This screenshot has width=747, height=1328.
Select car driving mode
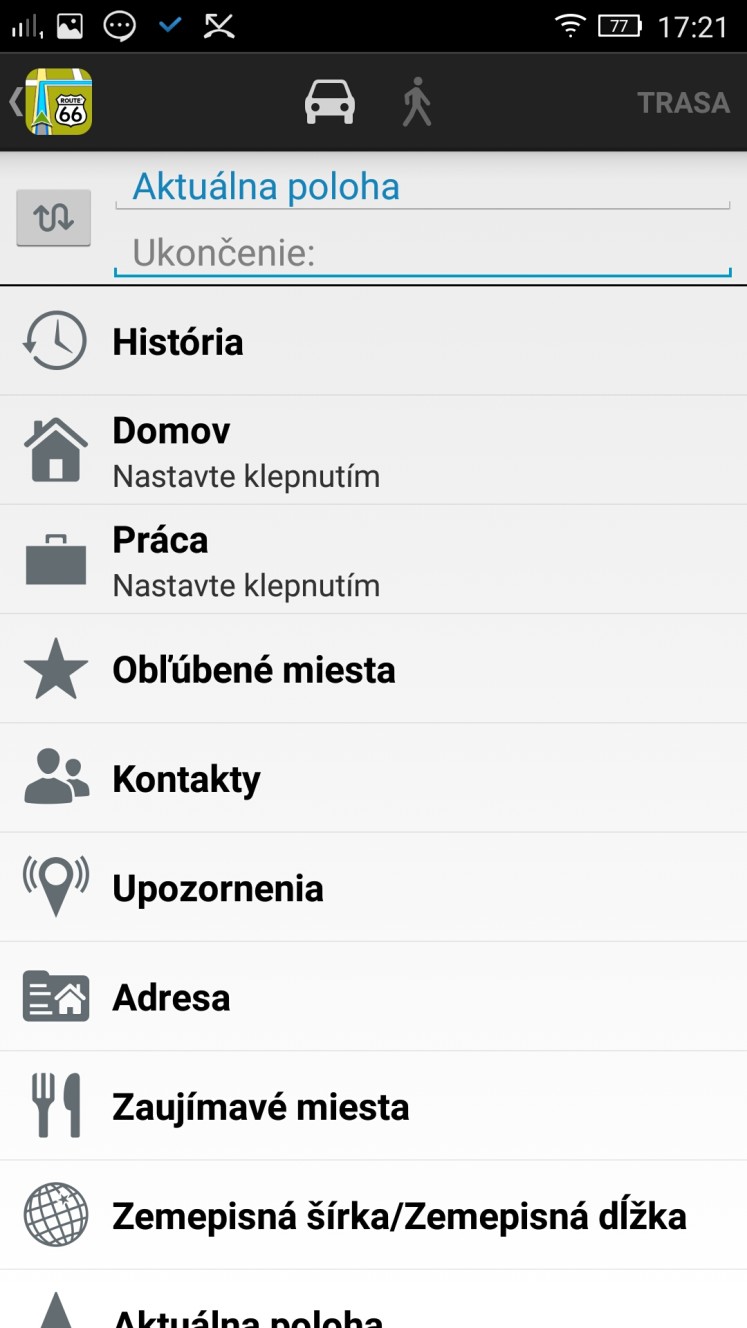(330, 102)
